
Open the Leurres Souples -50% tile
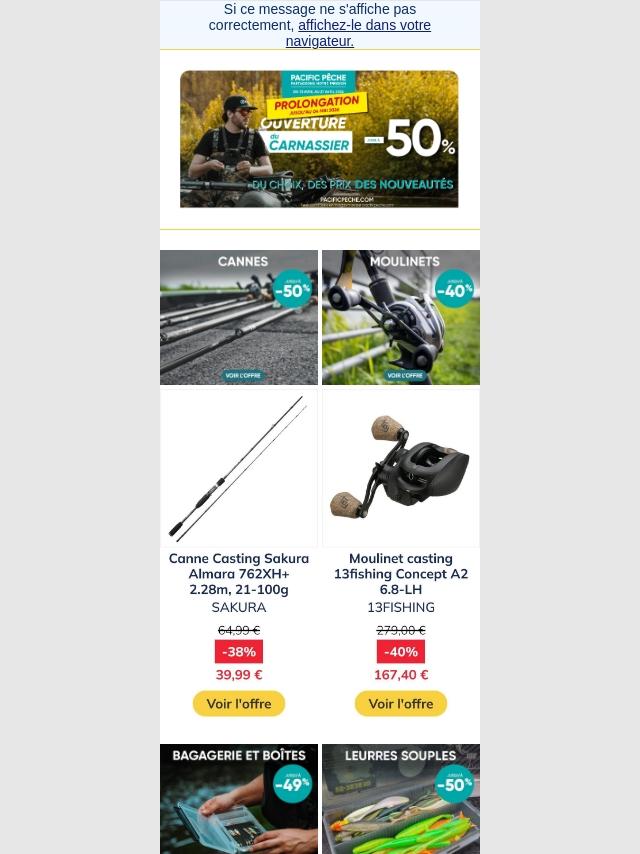[x=401, y=799]
